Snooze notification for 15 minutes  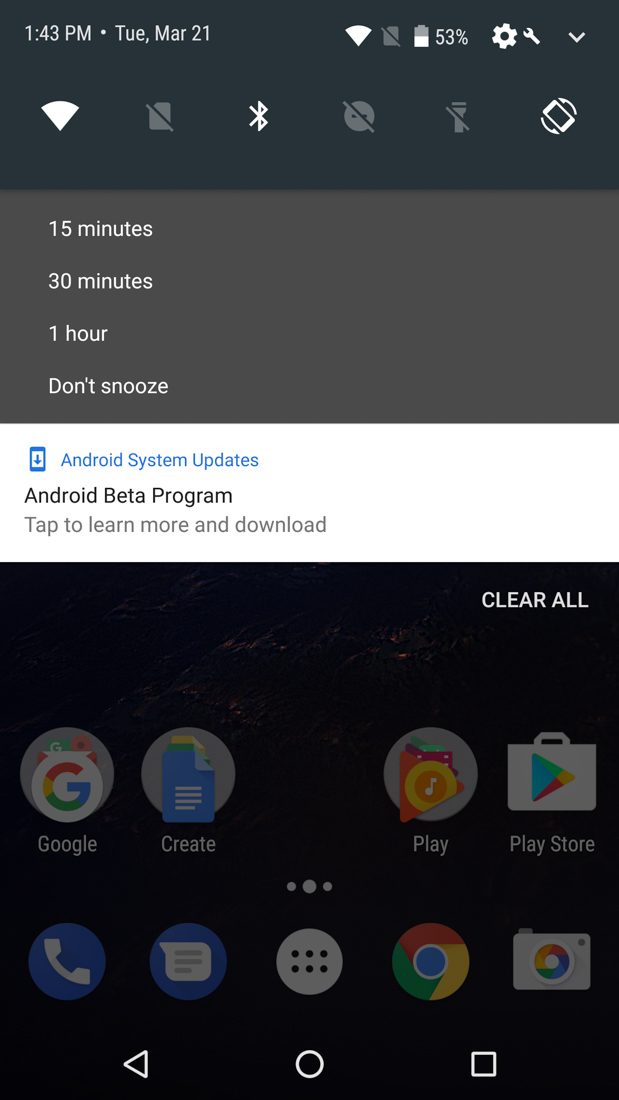100,229
